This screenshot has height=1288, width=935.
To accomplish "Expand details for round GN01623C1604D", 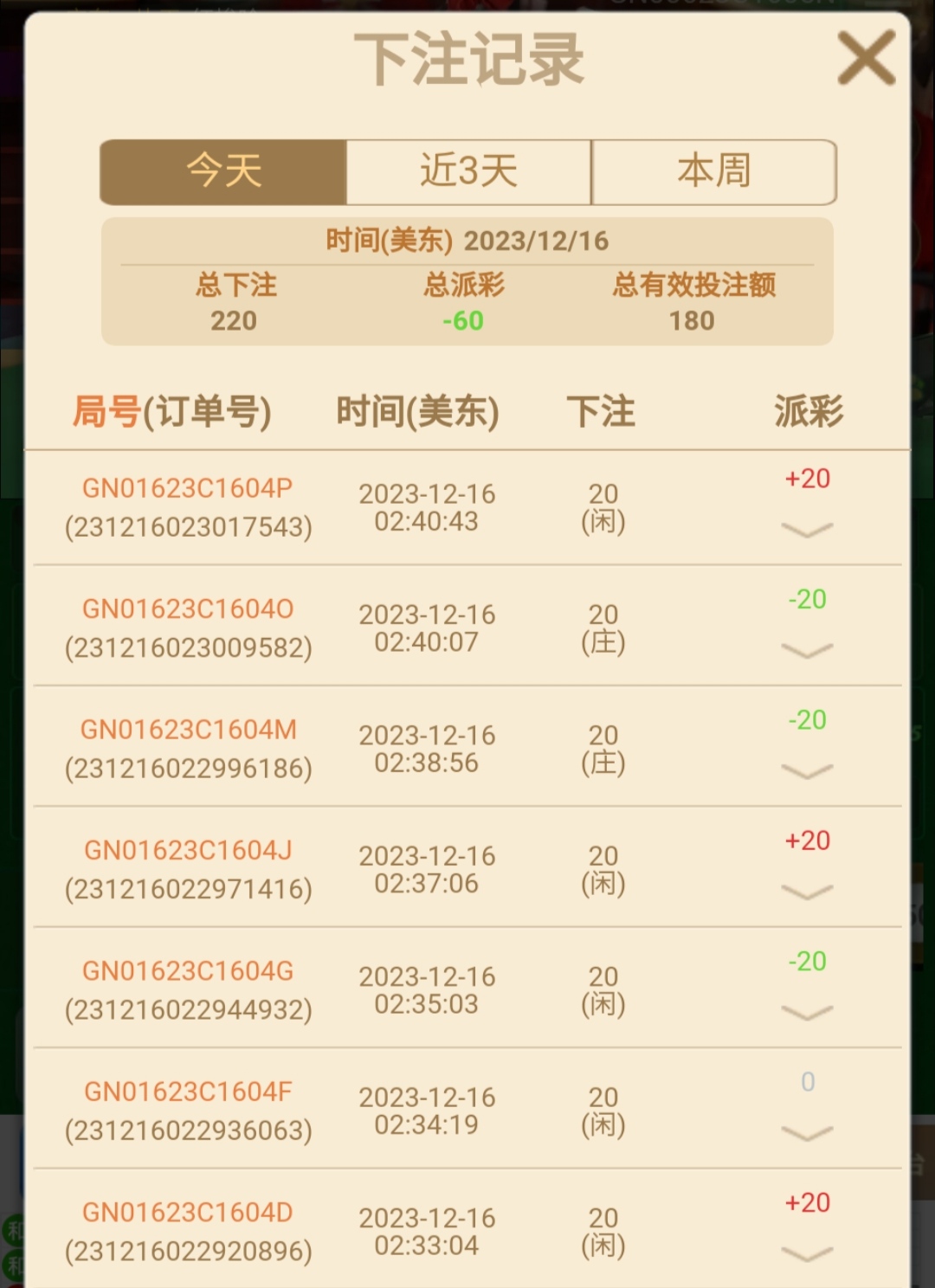I will pyautogui.click(x=807, y=1253).
